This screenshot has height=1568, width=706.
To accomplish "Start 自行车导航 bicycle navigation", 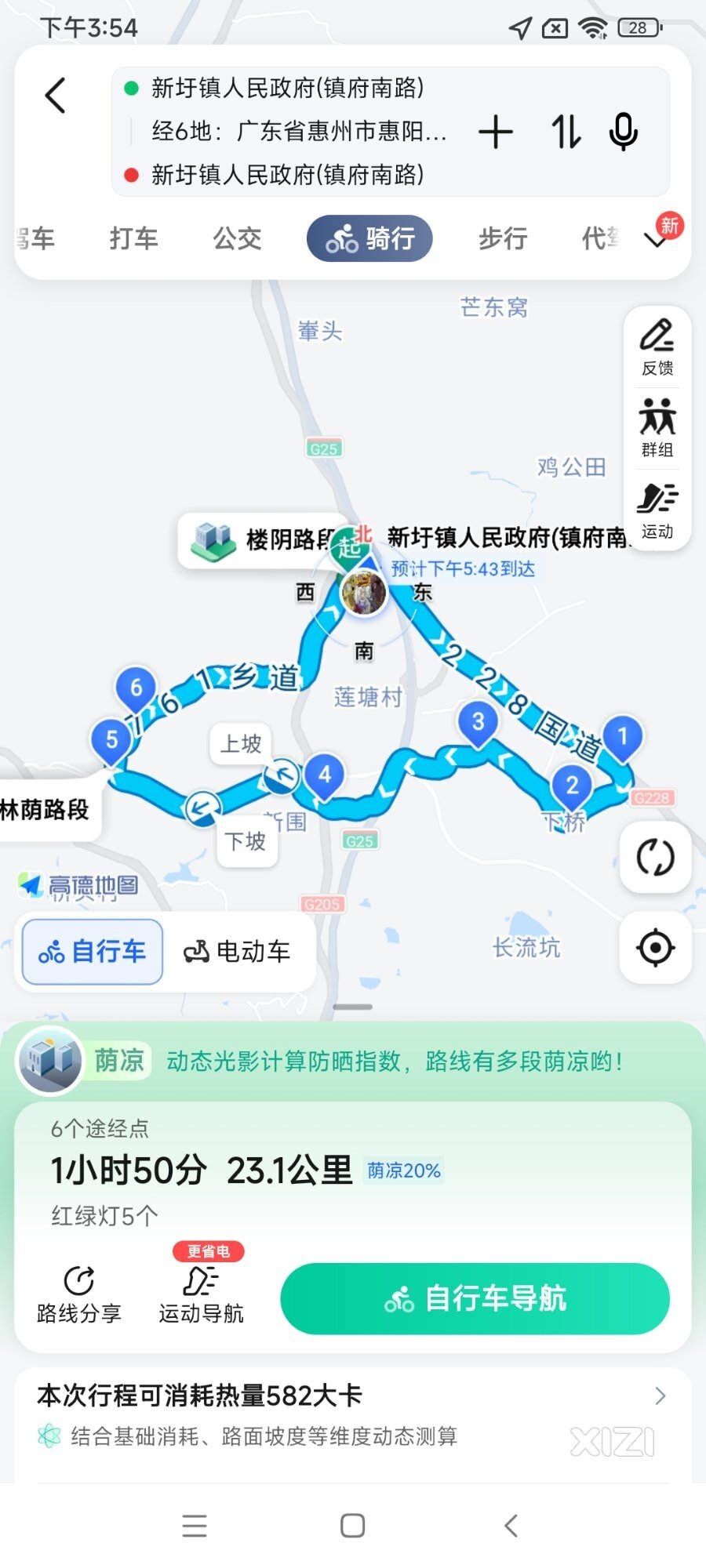I will point(475,1298).
